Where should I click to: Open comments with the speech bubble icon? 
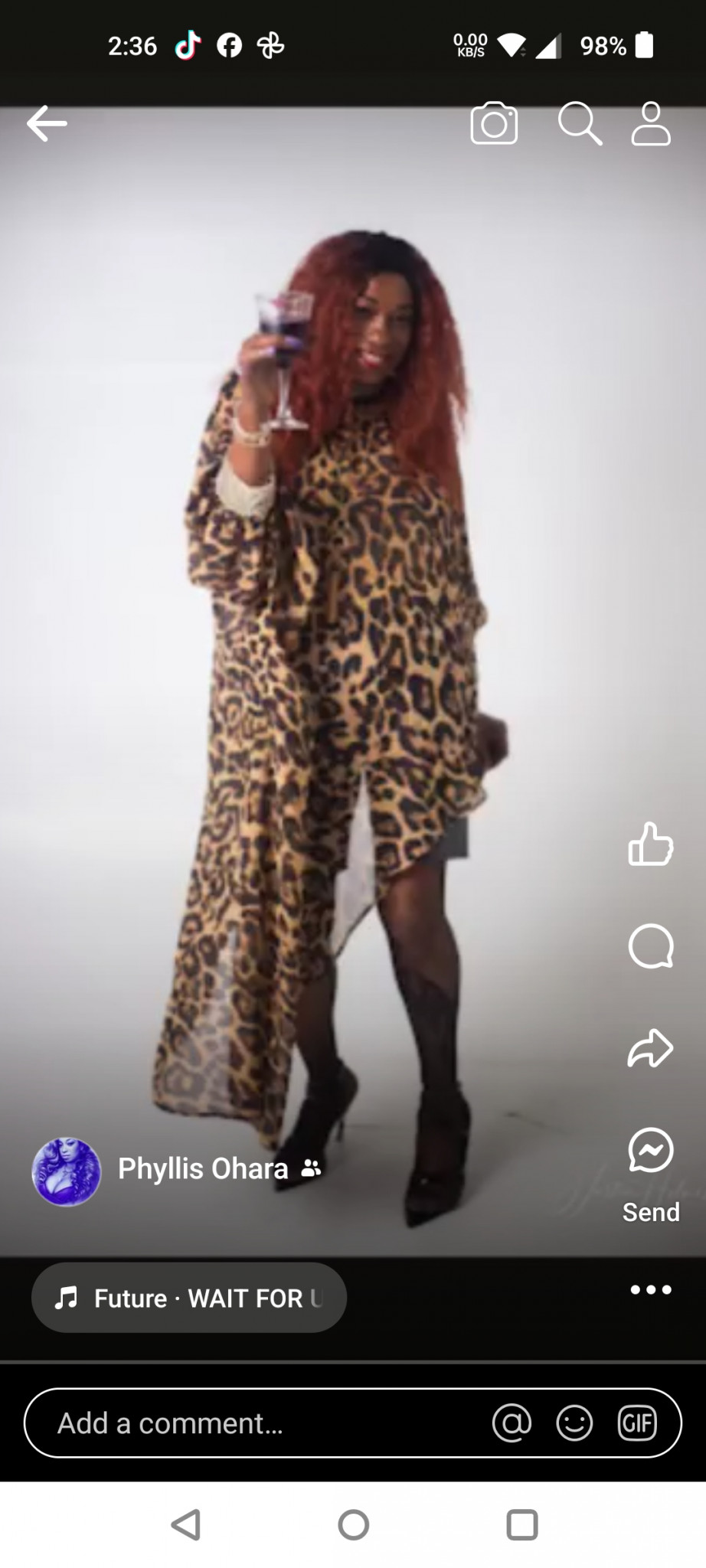click(651, 946)
